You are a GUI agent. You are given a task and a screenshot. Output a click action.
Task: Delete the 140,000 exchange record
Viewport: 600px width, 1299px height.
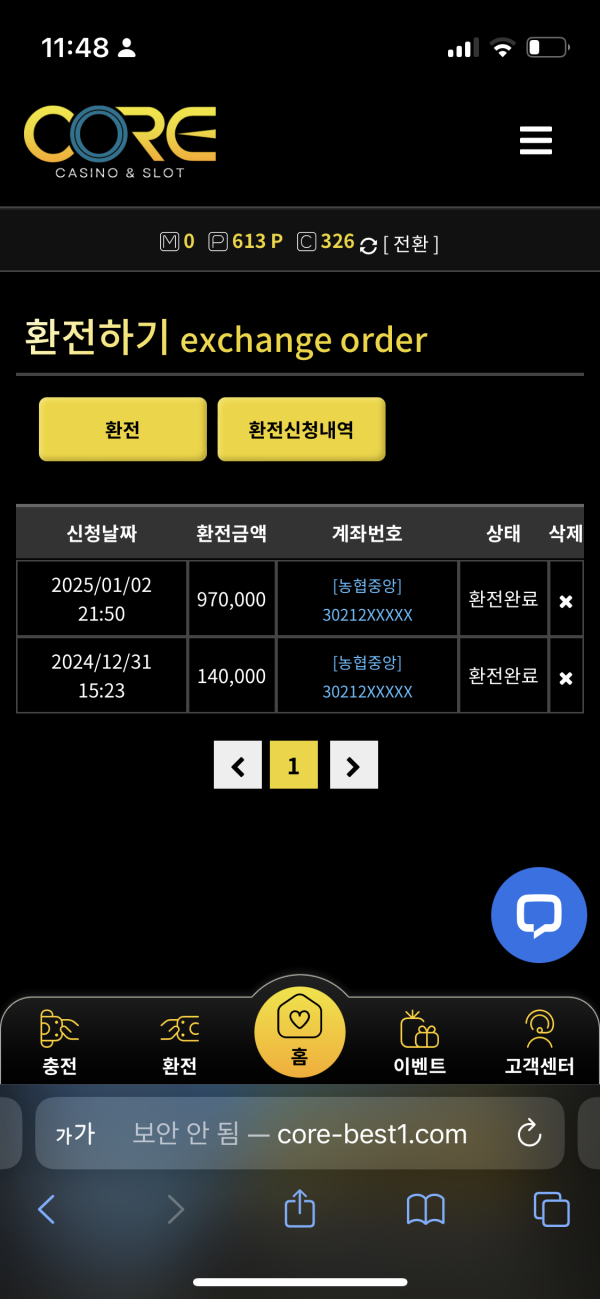(x=565, y=677)
